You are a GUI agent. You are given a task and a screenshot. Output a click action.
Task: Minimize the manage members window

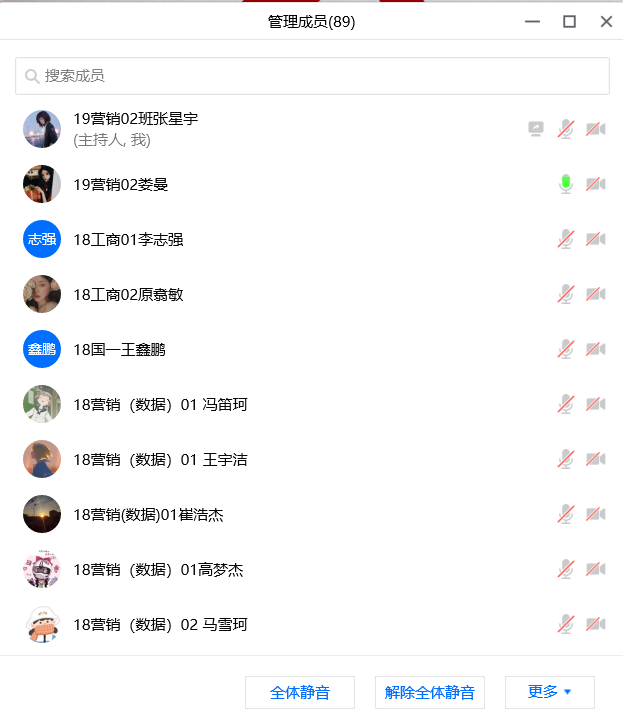point(532,22)
